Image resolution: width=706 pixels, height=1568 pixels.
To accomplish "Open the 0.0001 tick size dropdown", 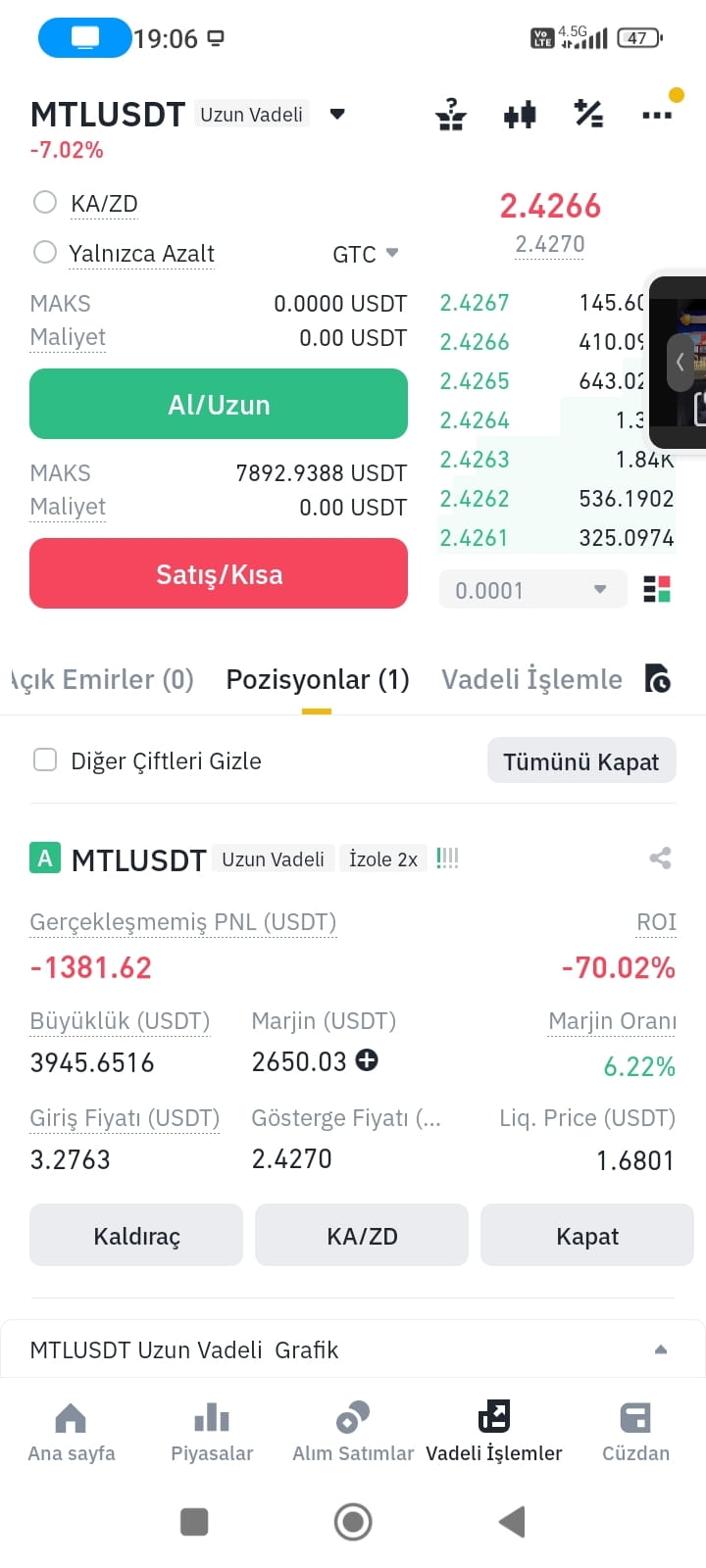I will click(532, 589).
